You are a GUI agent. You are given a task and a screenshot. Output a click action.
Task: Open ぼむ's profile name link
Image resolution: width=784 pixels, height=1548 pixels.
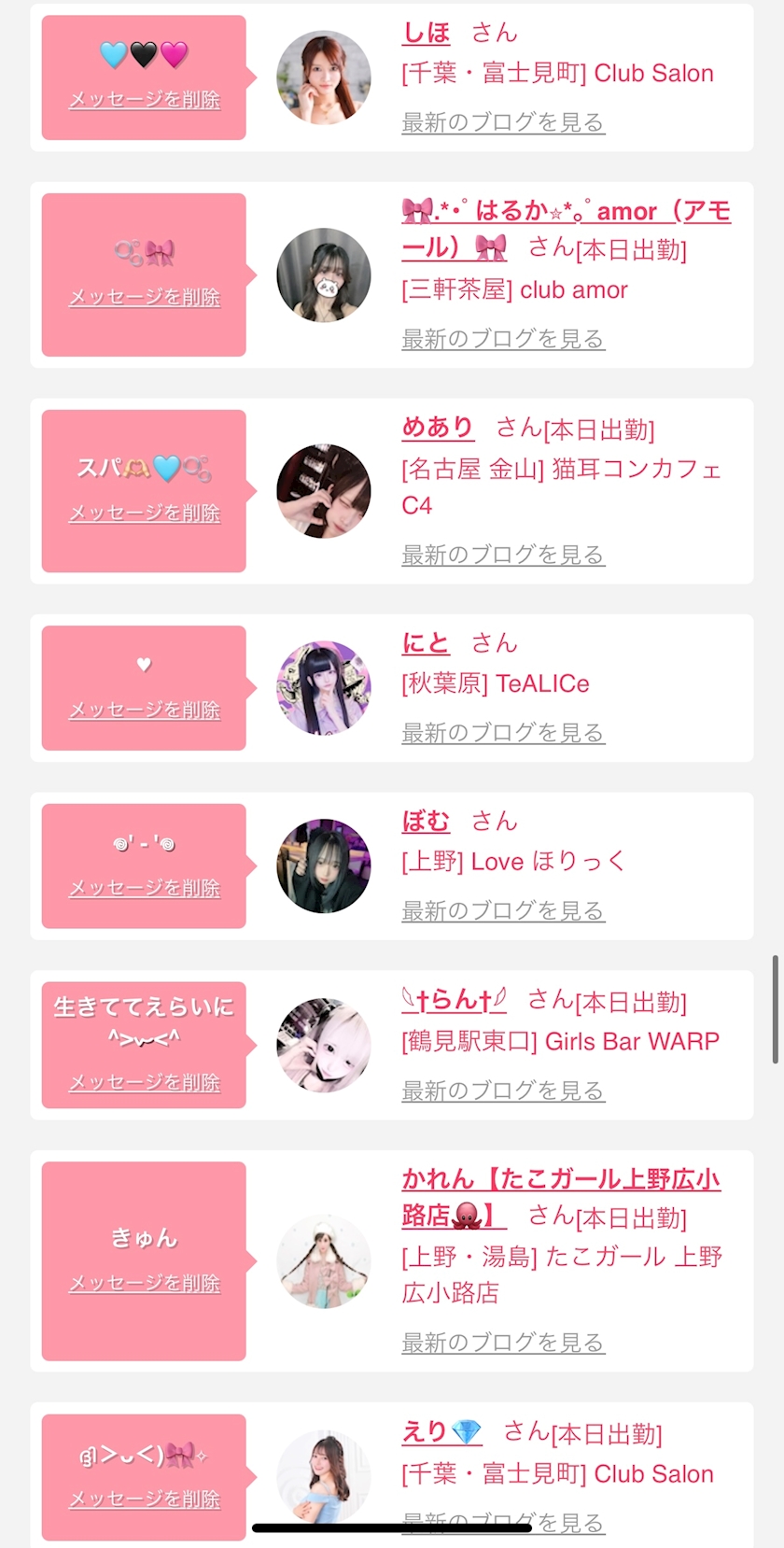[426, 822]
